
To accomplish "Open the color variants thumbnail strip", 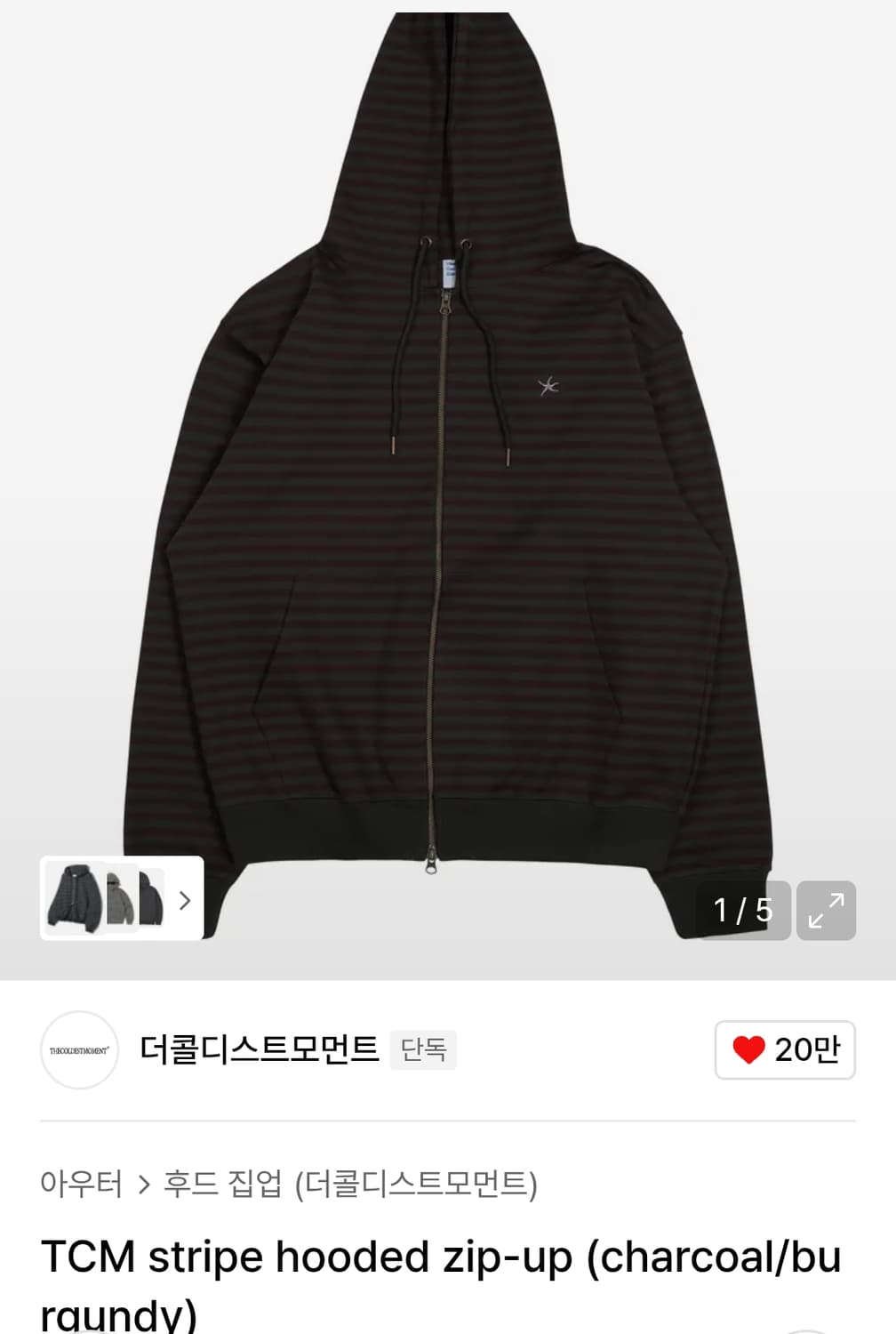I will (x=122, y=898).
